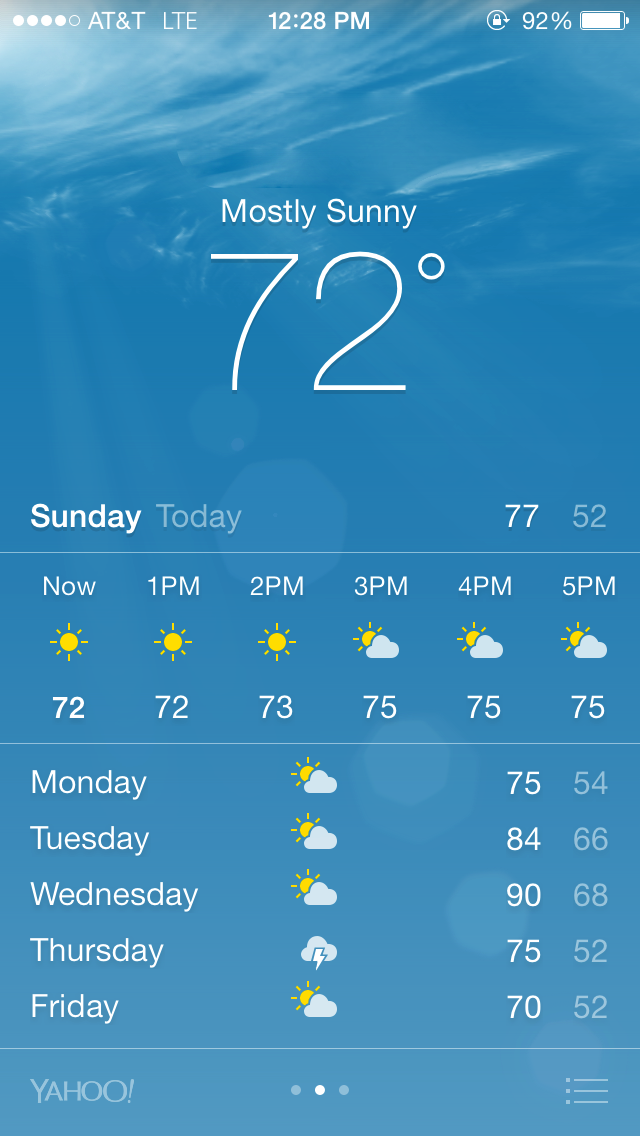The image size is (640, 1136).
Task: Tap the page indicator dots
Action: (x=320, y=1090)
